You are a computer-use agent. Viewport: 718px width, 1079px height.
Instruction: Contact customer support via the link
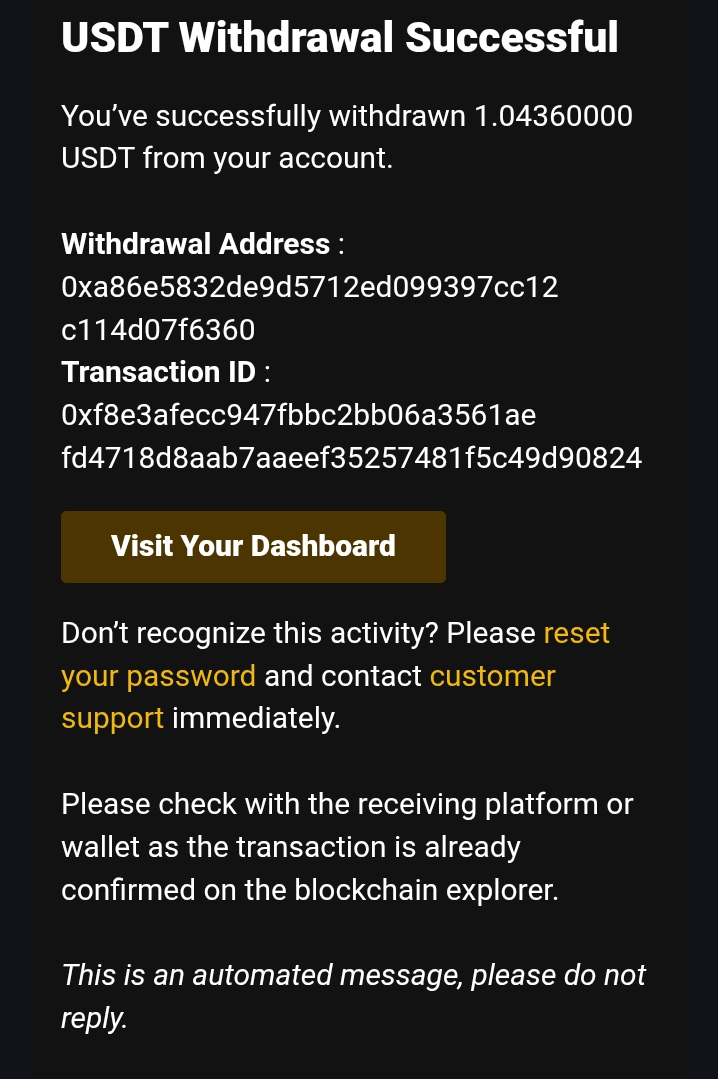tap(492, 676)
